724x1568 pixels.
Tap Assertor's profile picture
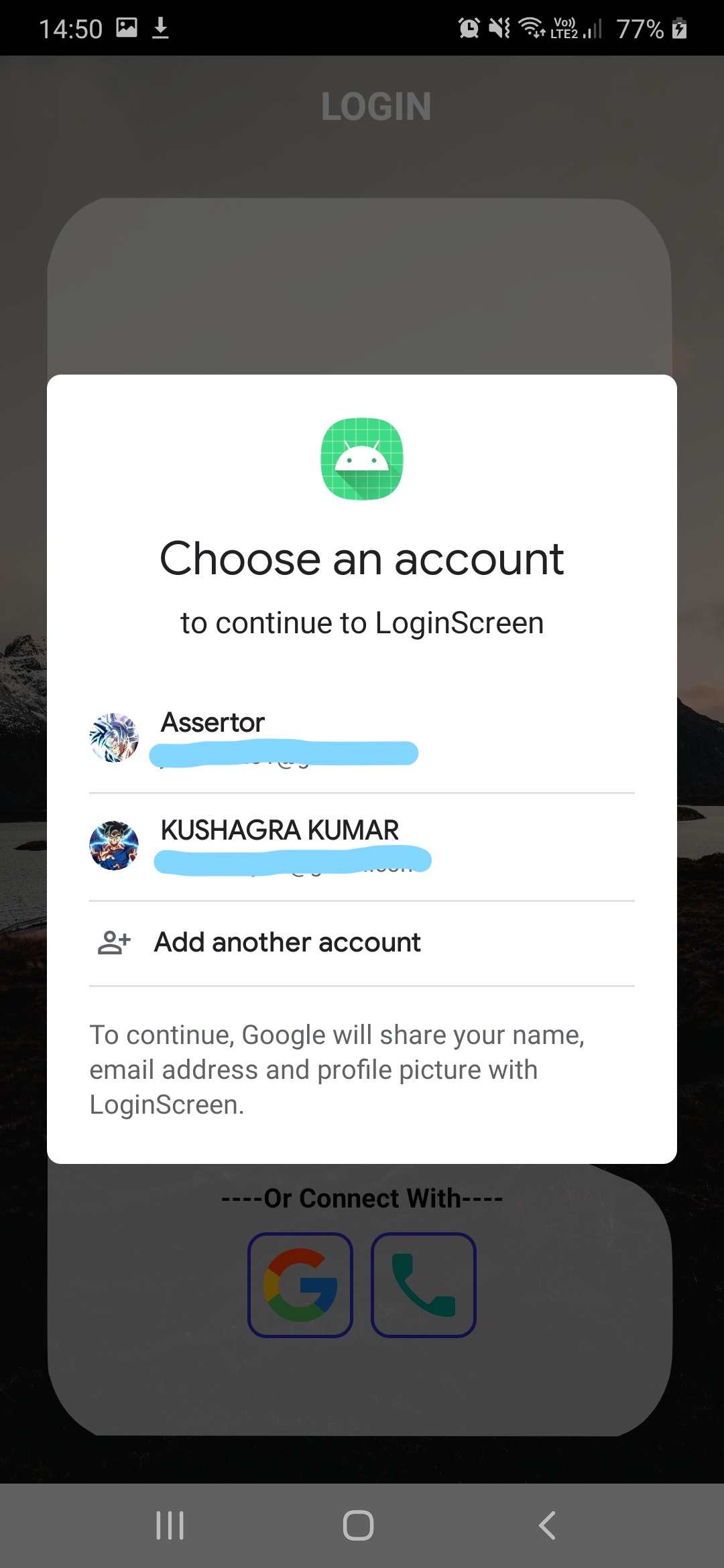(114, 738)
